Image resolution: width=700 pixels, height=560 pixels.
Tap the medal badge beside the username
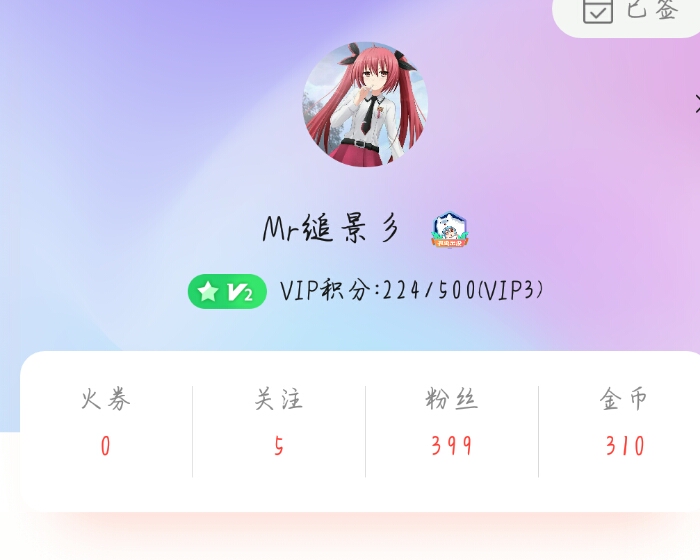[x=450, y=231]
